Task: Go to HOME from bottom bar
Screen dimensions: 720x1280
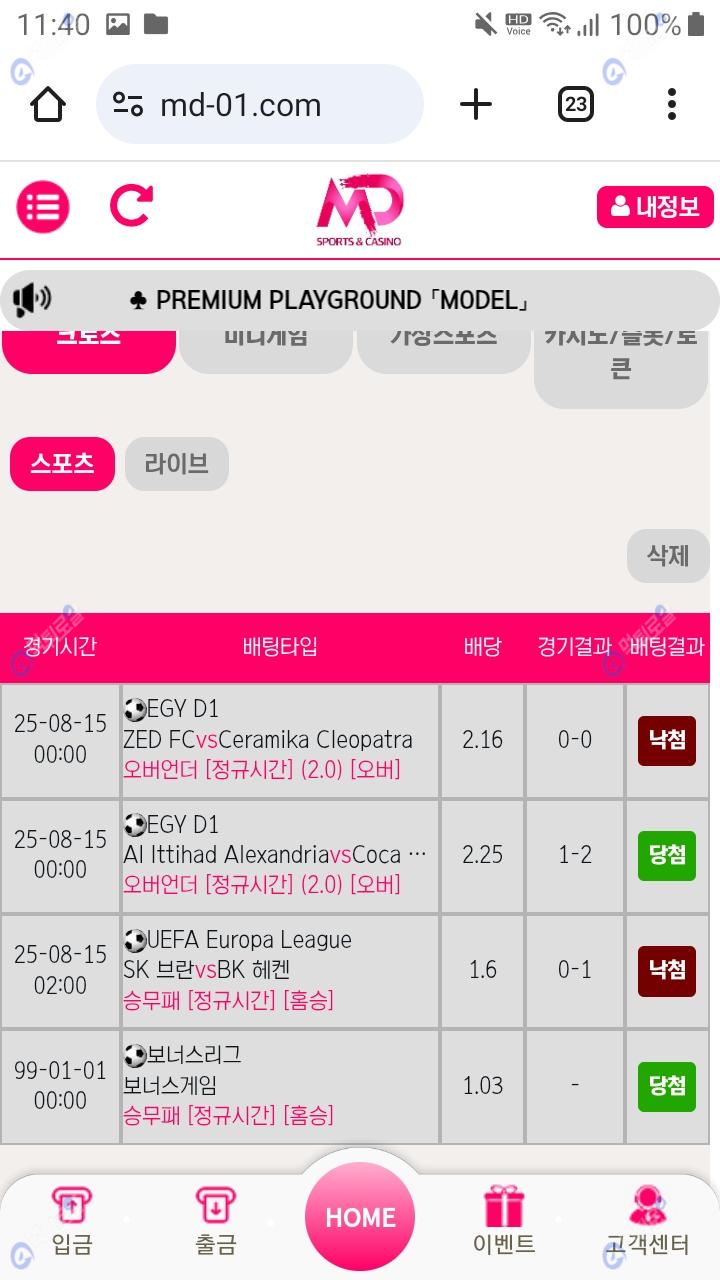Action: pyautogui.click(x=360, y=1216)
